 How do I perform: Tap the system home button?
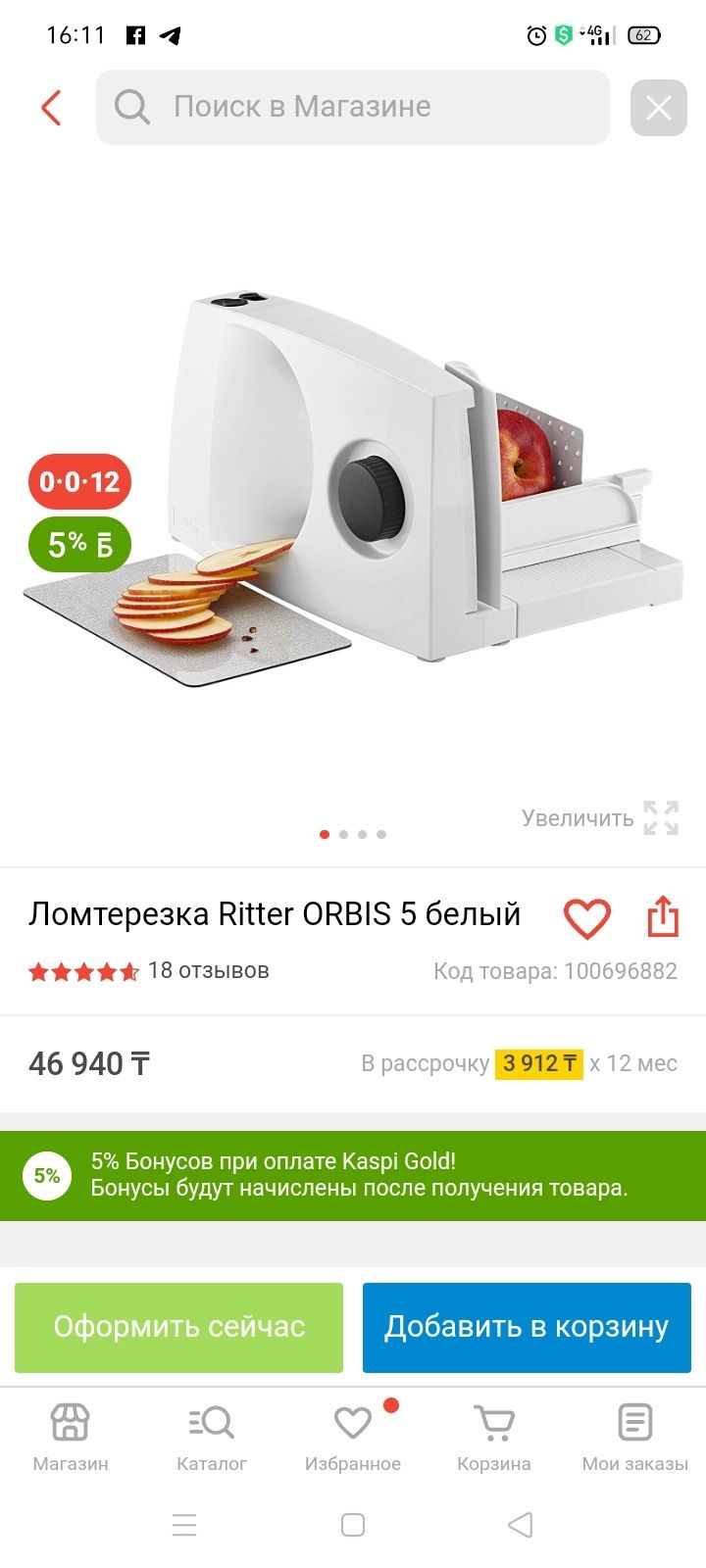pos(353,1525)
